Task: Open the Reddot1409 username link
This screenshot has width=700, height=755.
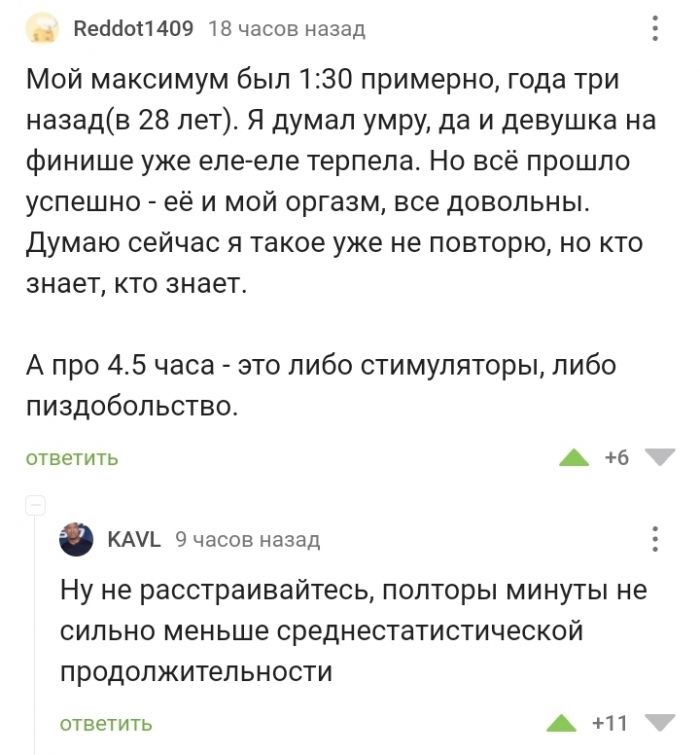Action: 133,29
